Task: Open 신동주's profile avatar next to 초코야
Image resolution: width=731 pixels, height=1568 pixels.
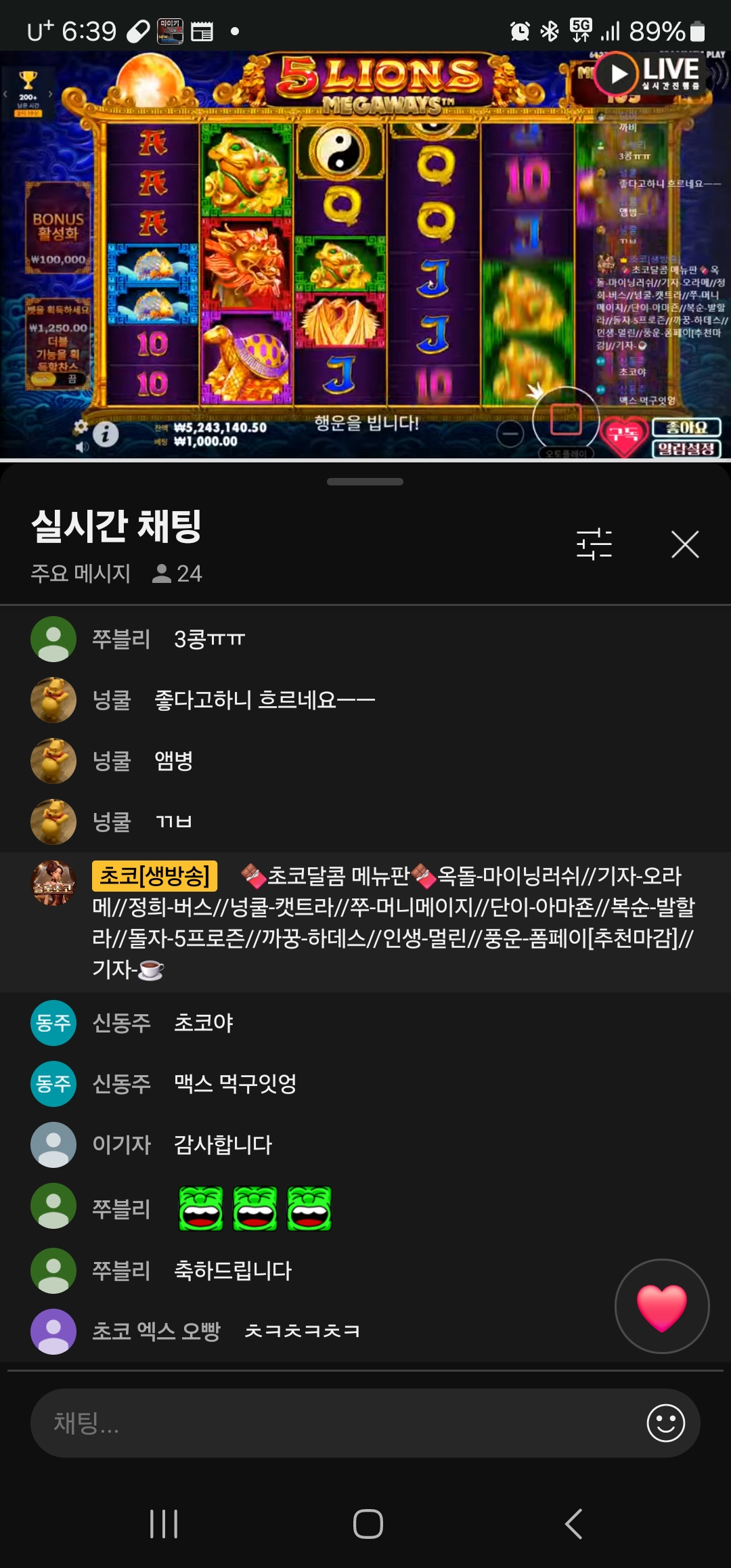Action: click(x=53, y=1023)
